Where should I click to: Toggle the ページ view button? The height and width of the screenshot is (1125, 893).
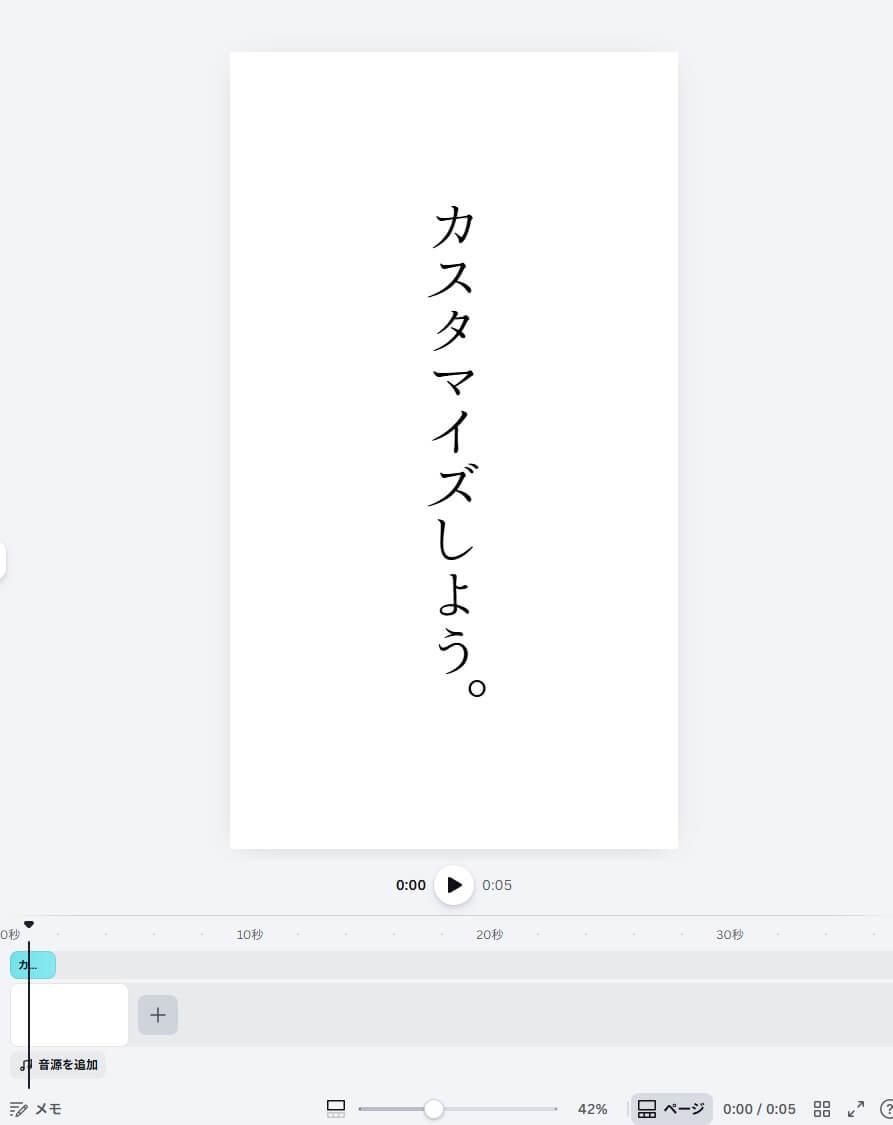[x=671, y=1109]
